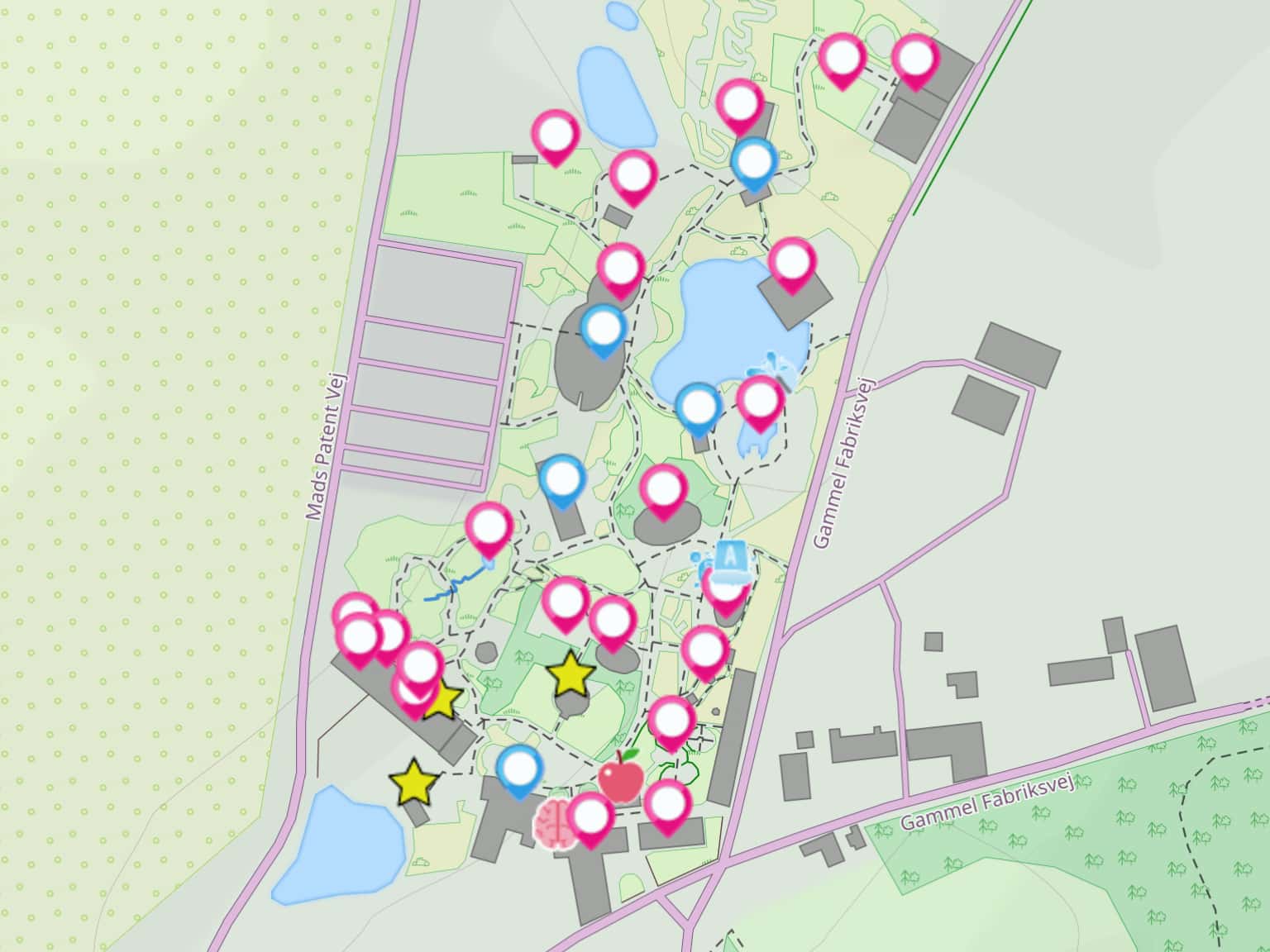Select the yellow star in the wooded green area
Image resolution: width=1270 pixels, height=952 pixels.
pyautogui.click(x=571, y=674)
